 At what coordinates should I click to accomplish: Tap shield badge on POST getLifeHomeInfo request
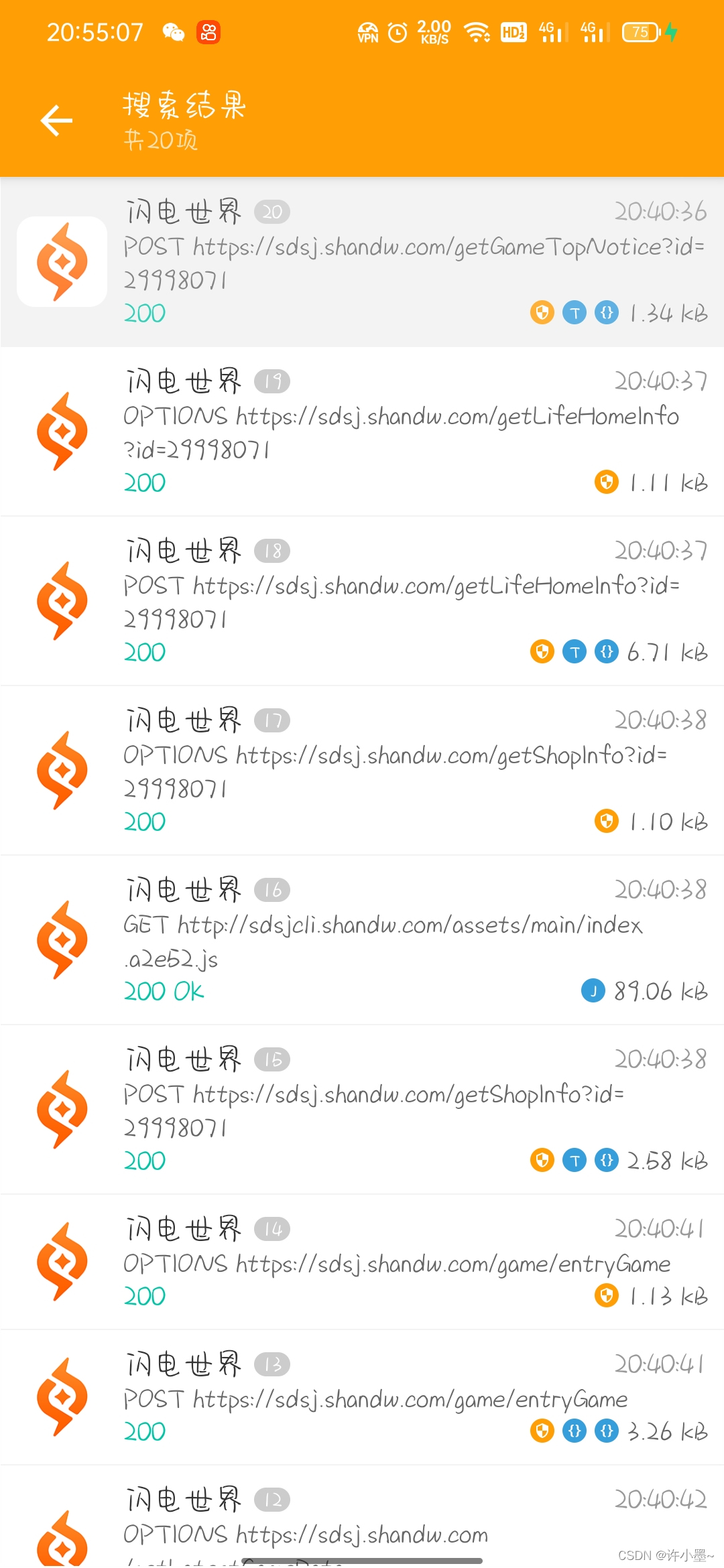(542, 651)
